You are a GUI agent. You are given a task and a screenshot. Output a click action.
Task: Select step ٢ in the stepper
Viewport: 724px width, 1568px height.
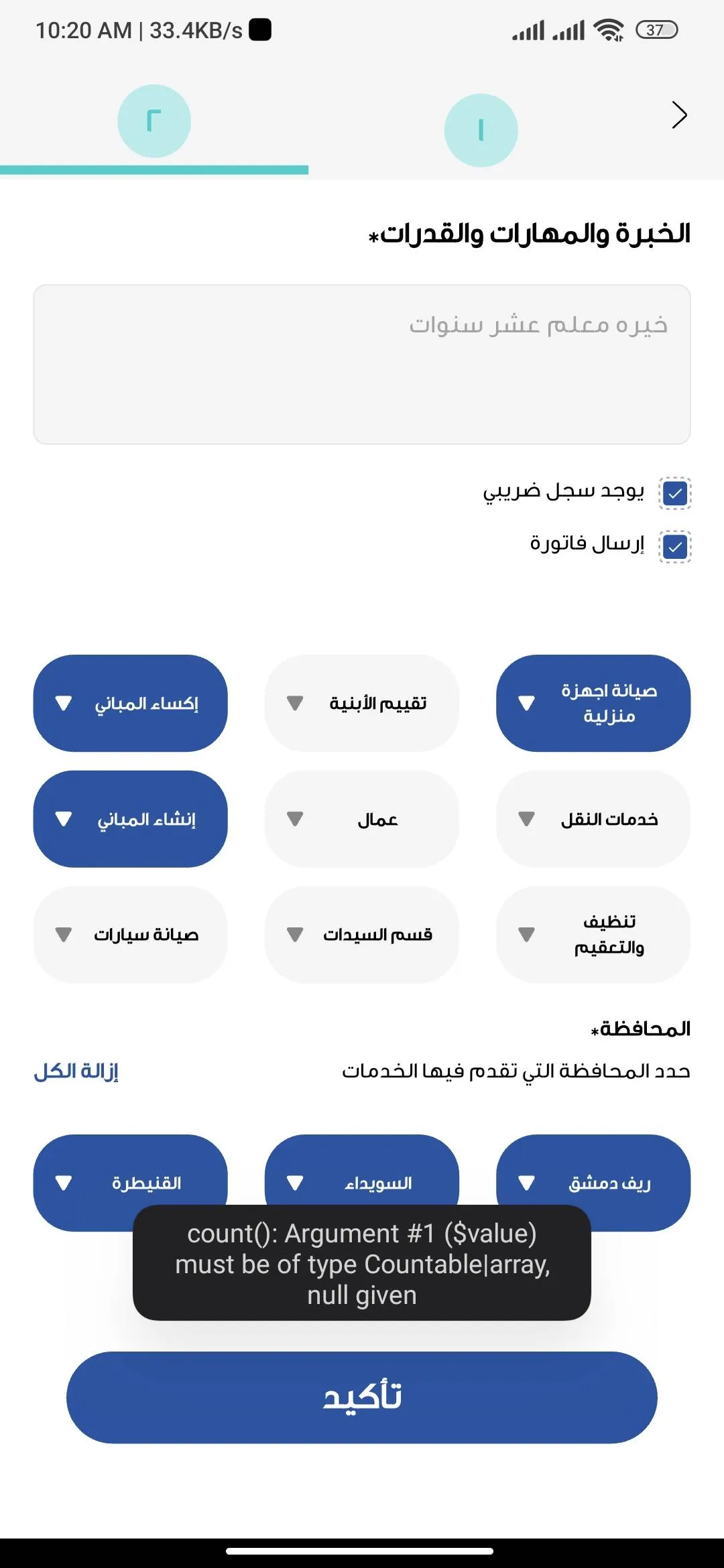click(x=154, y=121)
